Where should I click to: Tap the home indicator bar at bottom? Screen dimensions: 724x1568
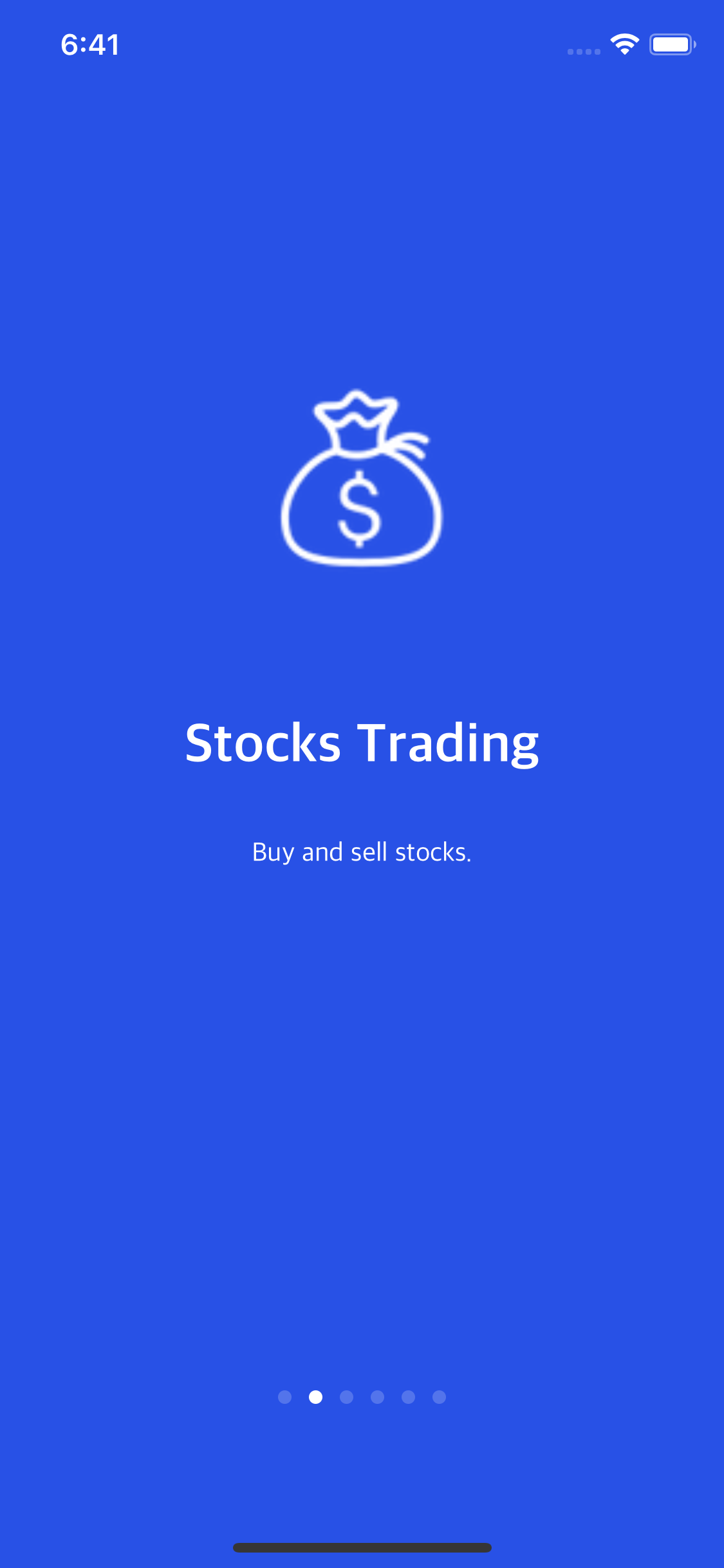[x=362, y=1548]
